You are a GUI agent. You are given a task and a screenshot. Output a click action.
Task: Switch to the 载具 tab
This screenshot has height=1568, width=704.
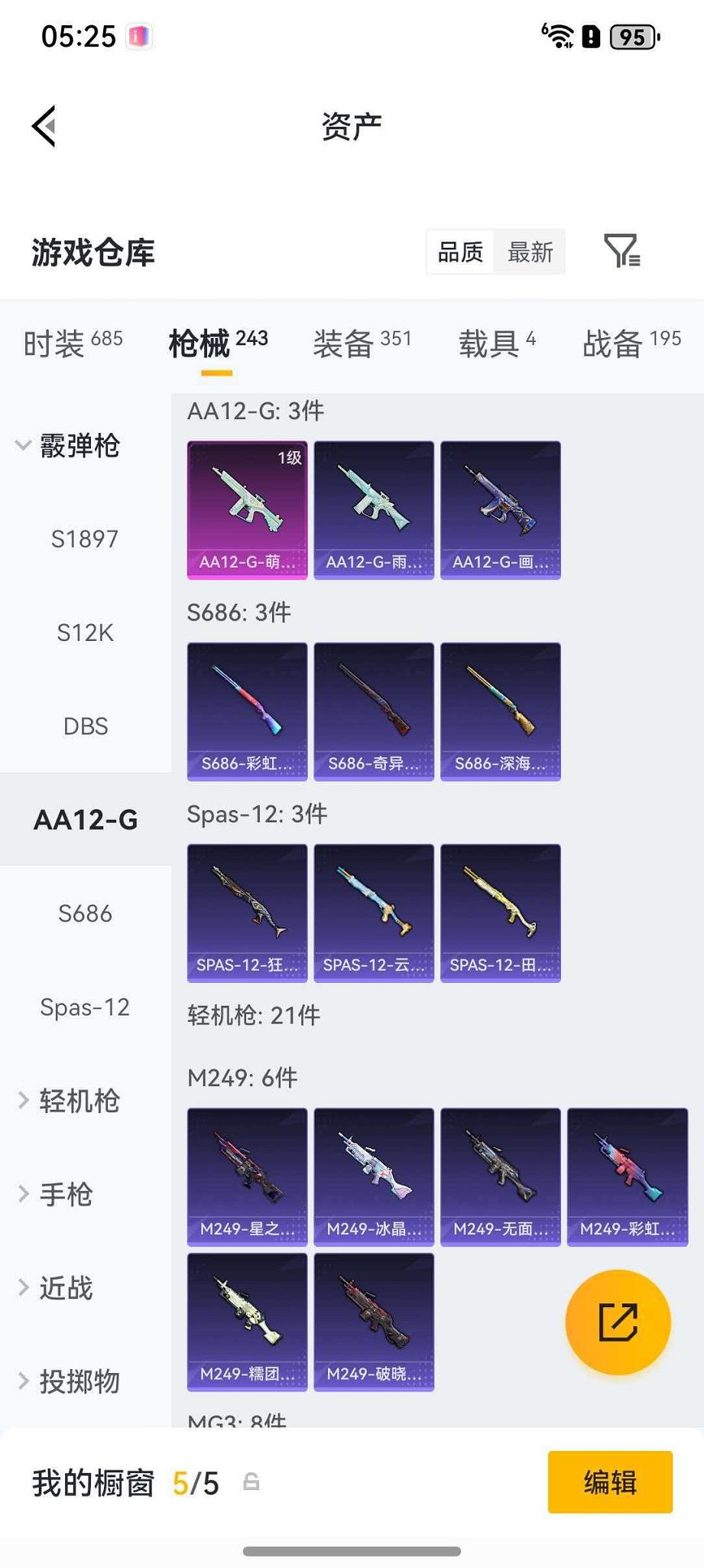tap(497, 343)
